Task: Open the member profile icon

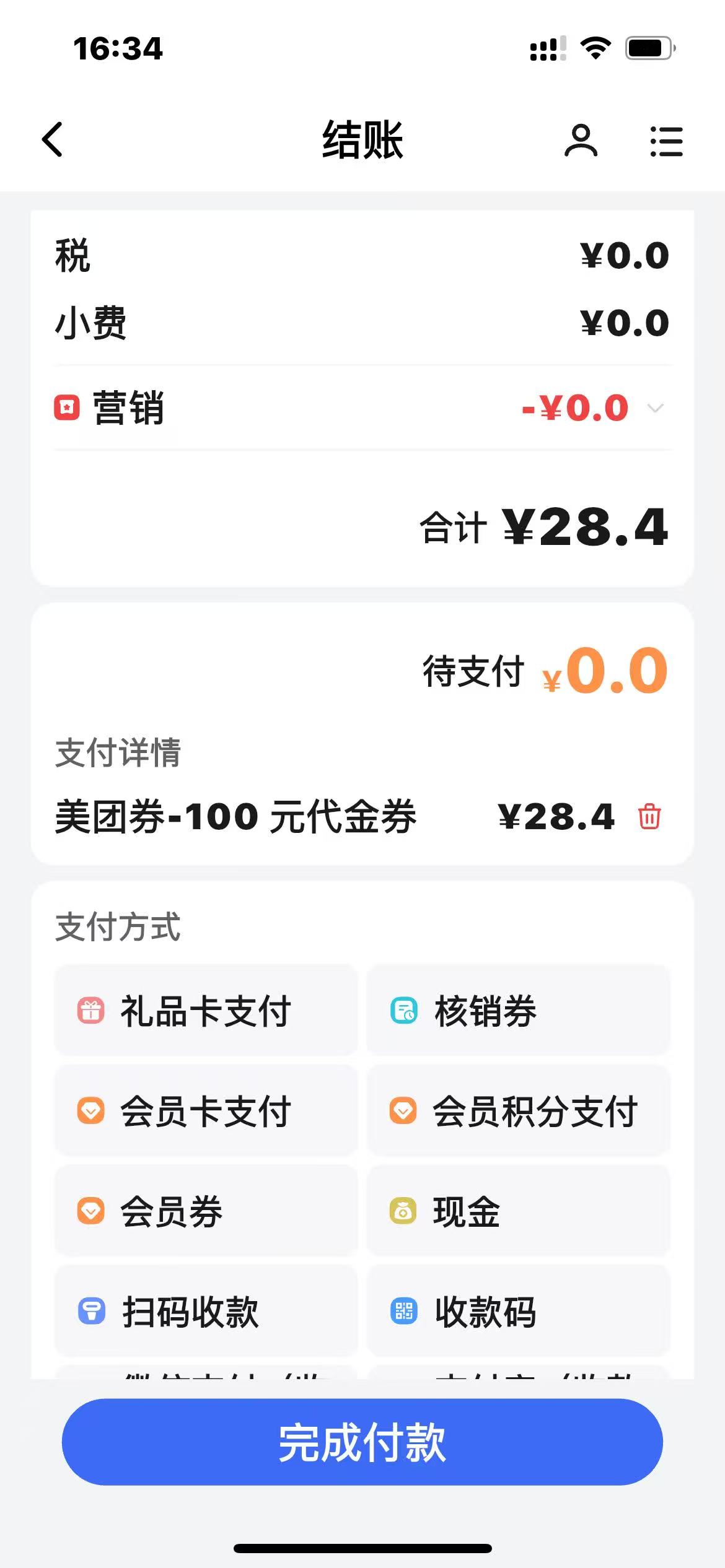Action: point(581,141)
